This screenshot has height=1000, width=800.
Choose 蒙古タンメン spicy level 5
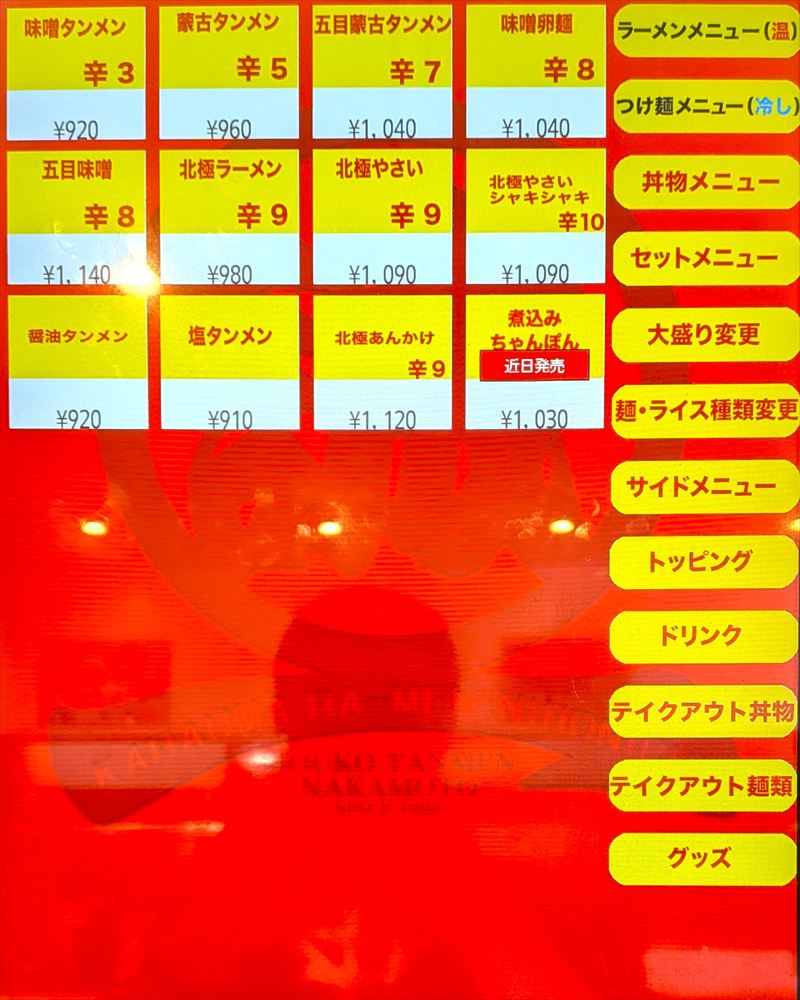pyautogui.click(x=229, y=72)
